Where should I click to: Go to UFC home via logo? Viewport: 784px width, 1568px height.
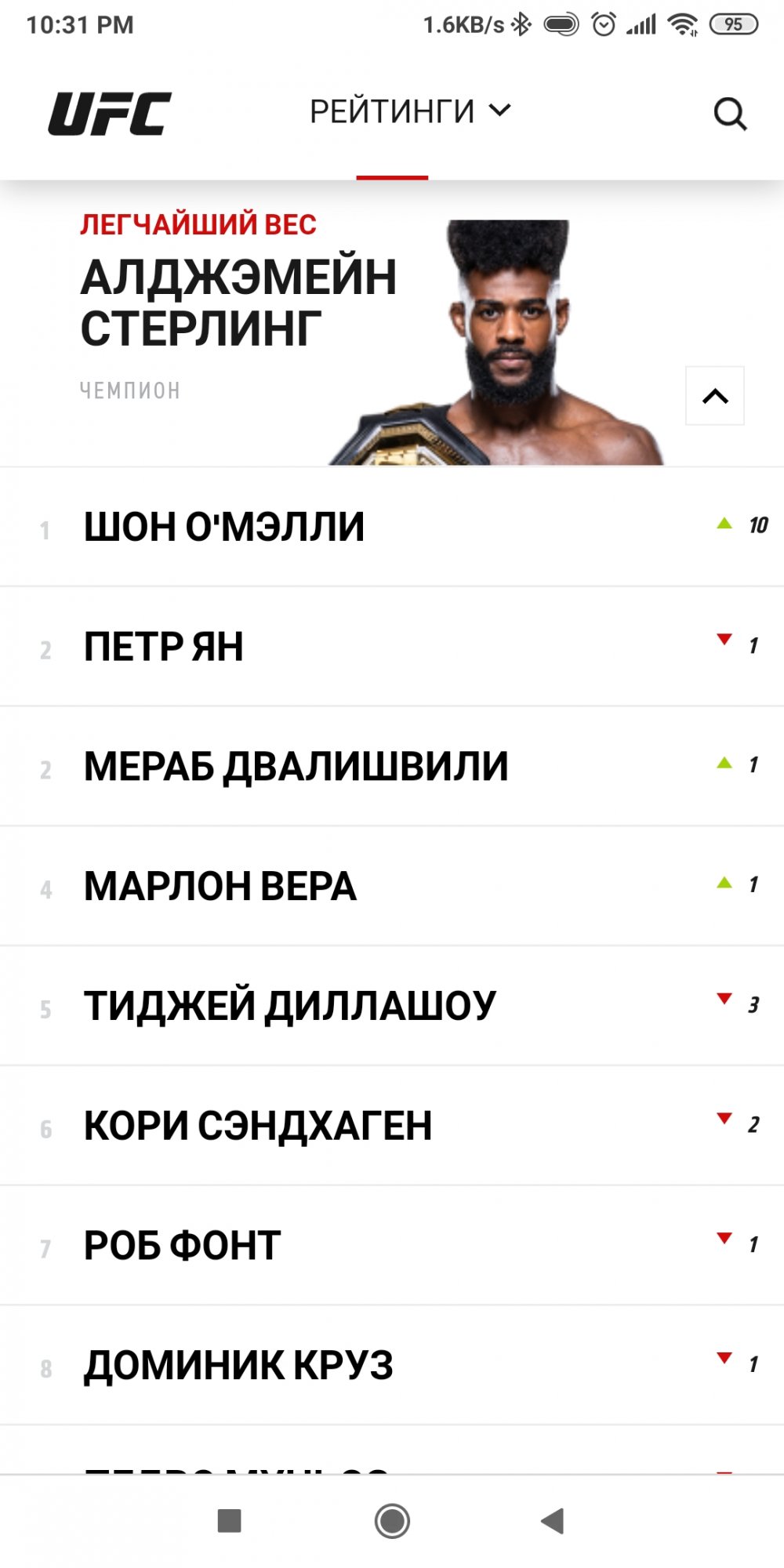[x=110, y=114]
